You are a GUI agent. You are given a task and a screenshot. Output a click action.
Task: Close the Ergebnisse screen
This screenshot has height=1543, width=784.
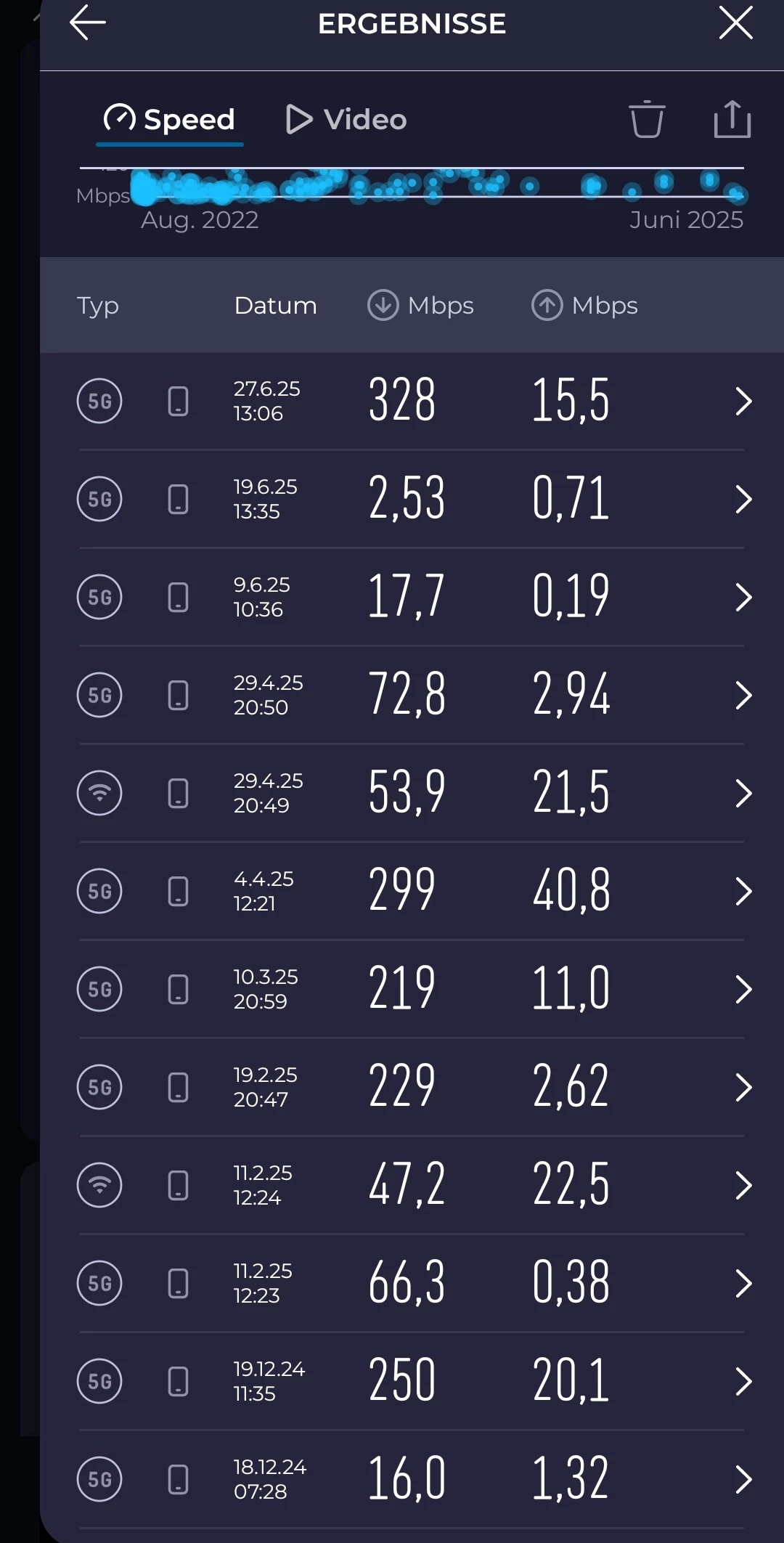tap(735, 23)
